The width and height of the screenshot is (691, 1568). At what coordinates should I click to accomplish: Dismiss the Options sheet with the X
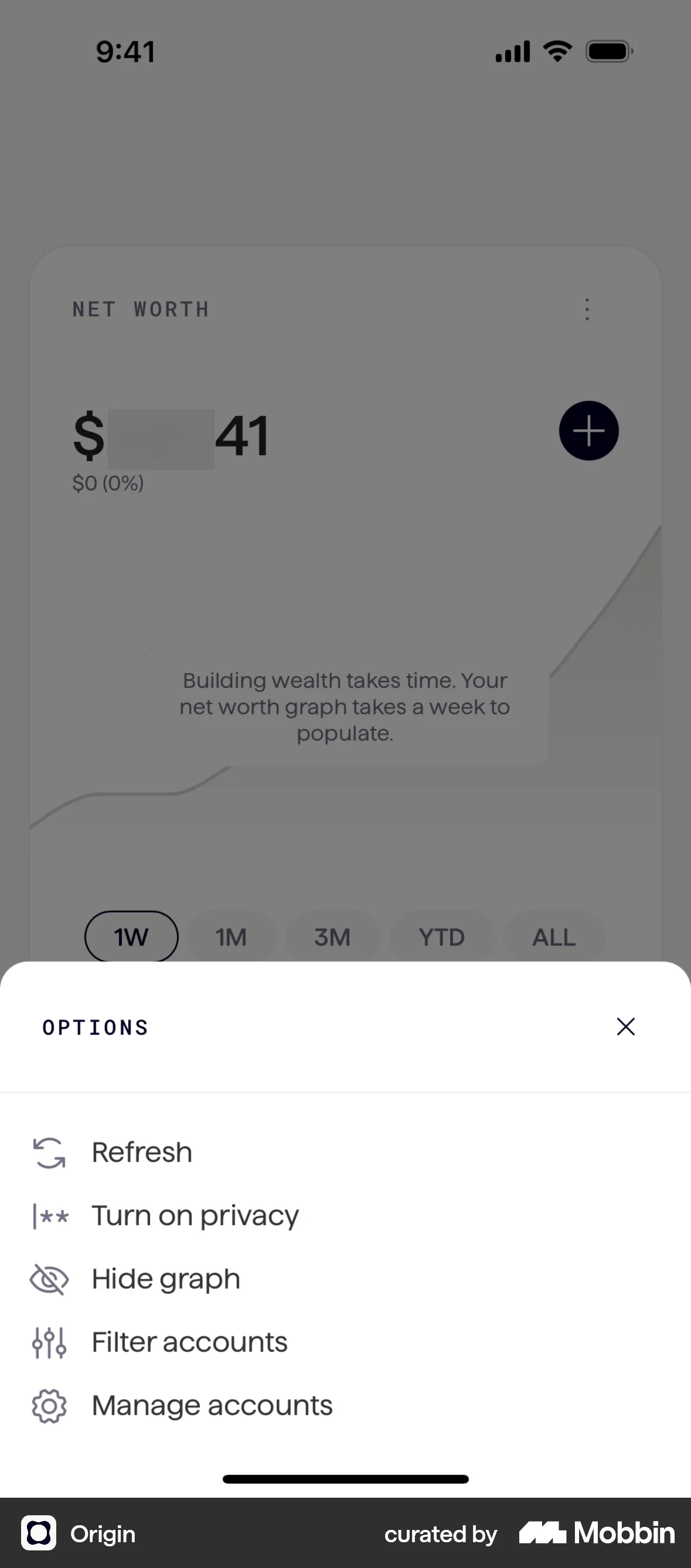(626, 1027)
